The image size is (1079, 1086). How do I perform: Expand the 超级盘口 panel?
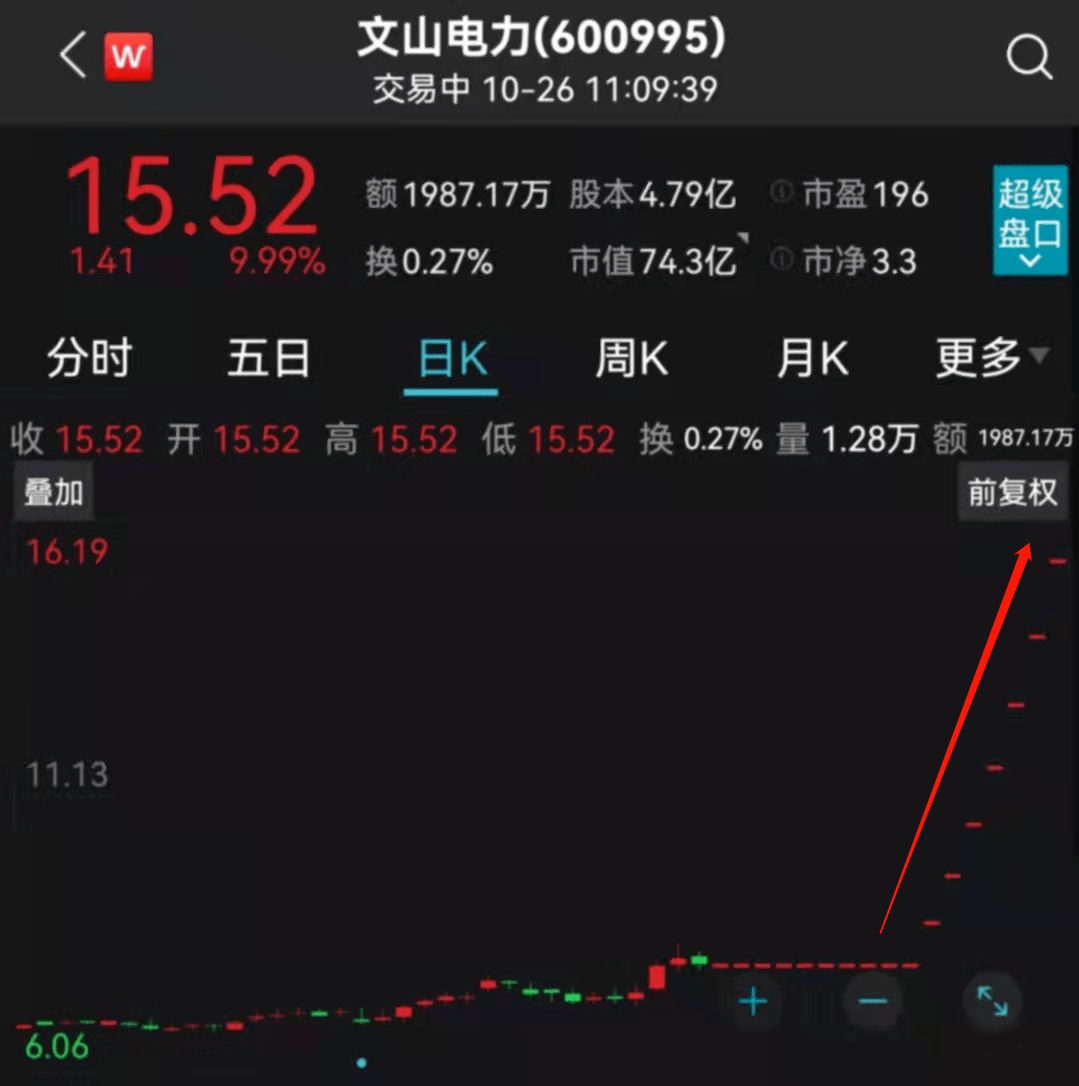(x=1029, y=221)
